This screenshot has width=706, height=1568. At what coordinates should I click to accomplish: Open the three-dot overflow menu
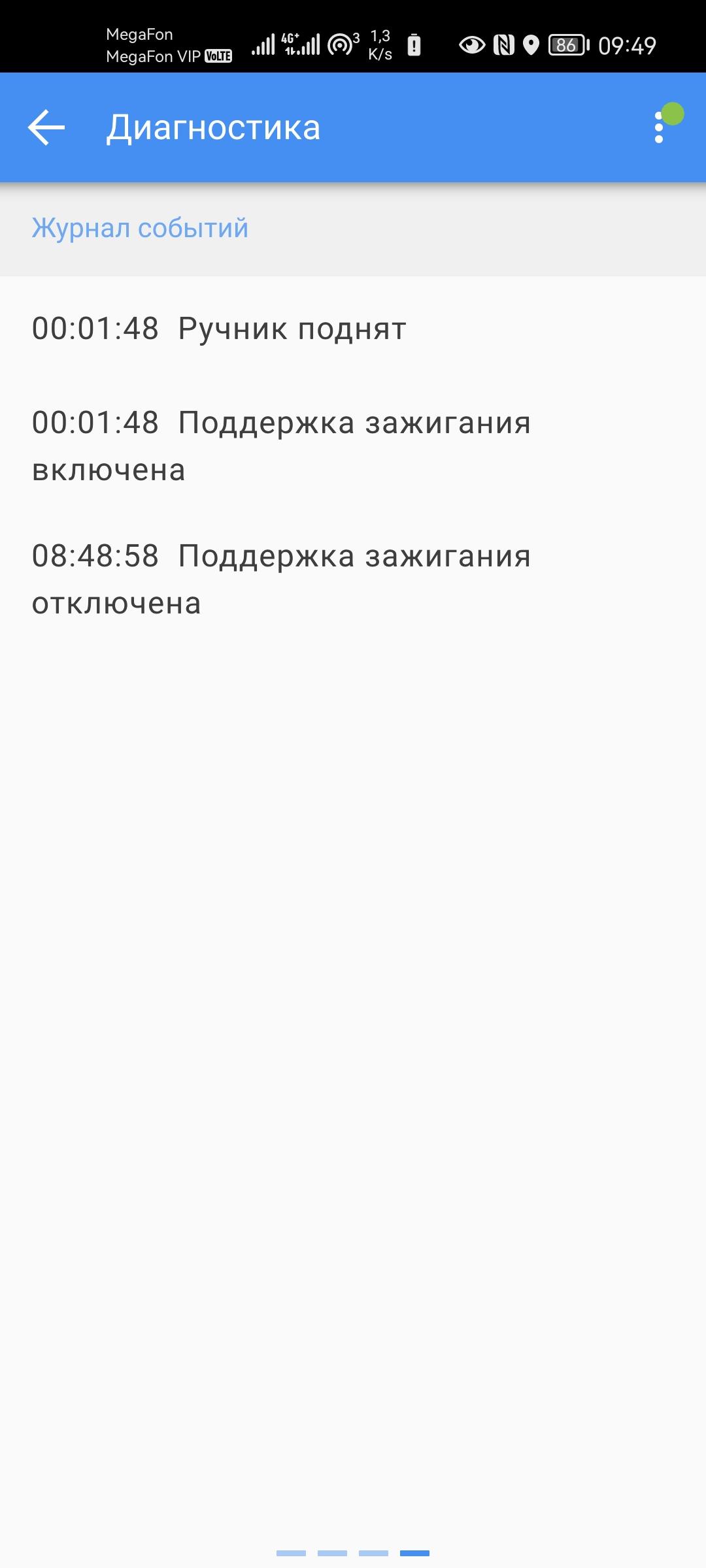[x=659, y=127]
